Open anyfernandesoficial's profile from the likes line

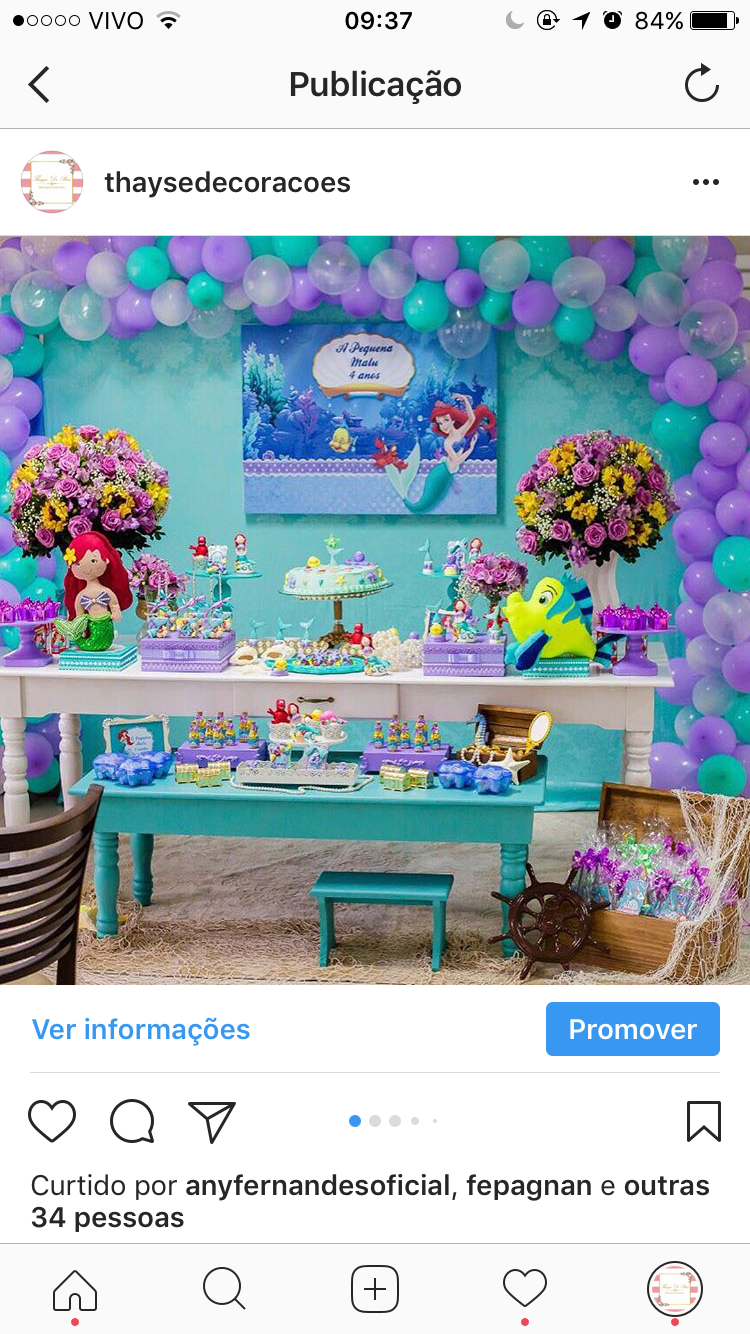(318, 1186)
